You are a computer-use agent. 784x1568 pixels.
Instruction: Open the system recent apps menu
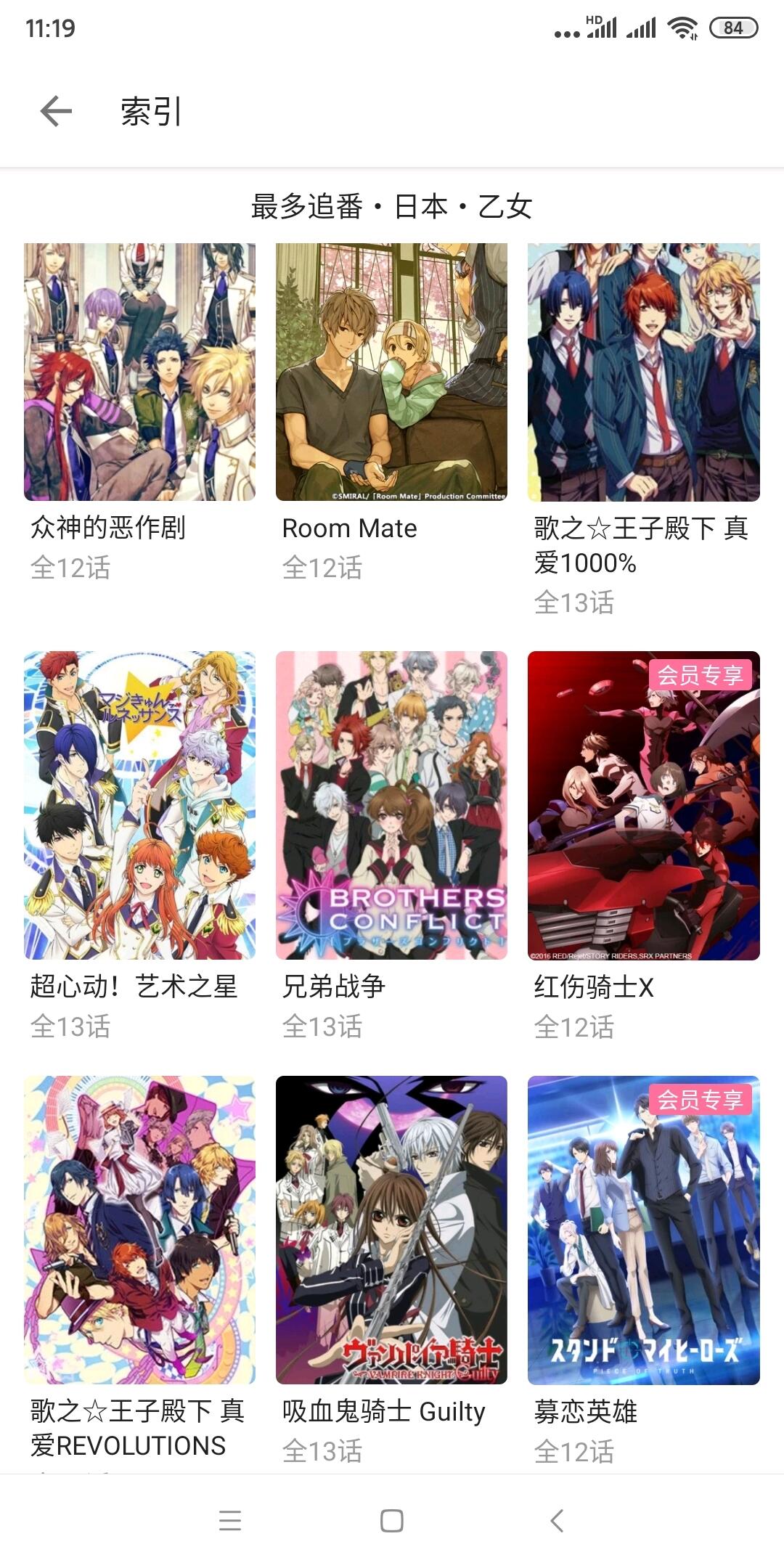tap(230, 1520)
